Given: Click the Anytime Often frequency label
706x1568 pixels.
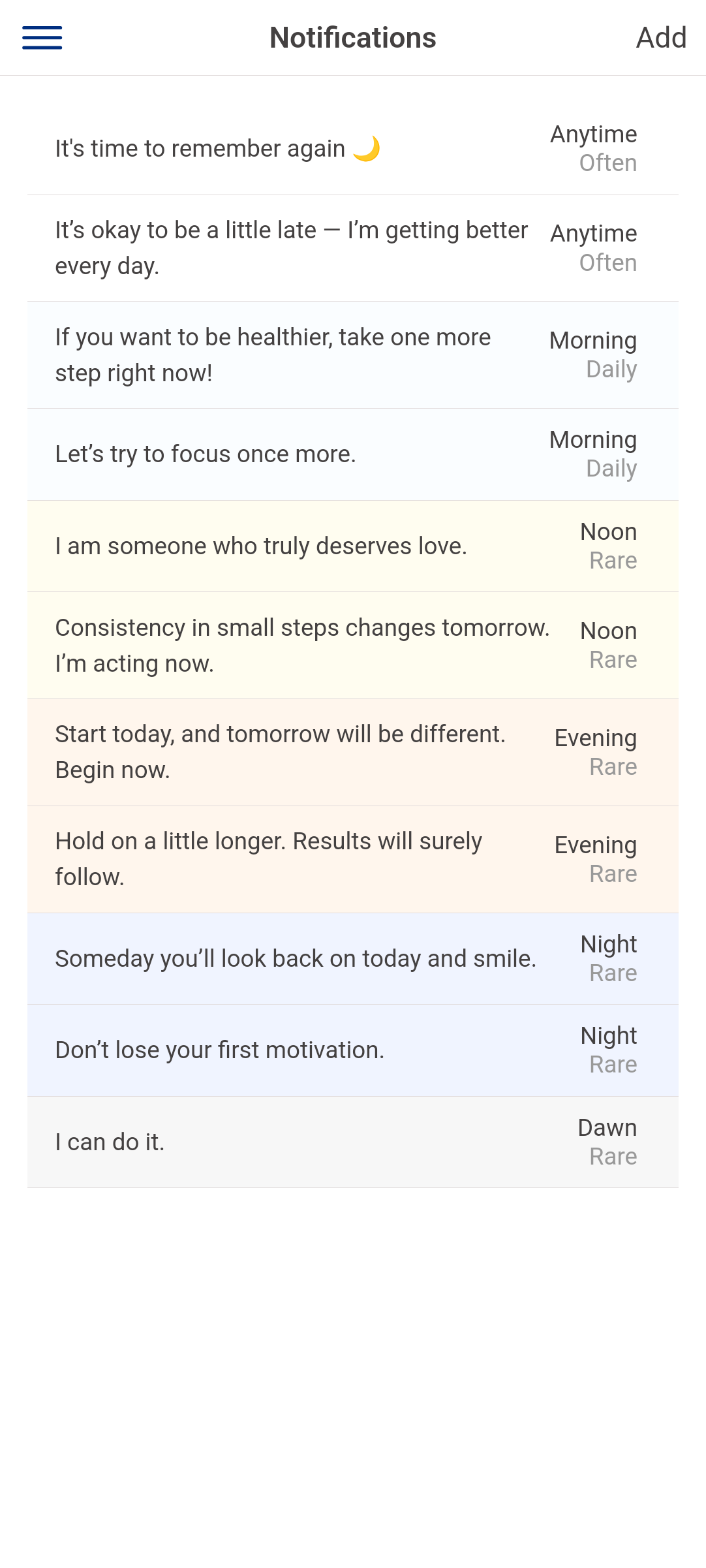Looking at the screenshot, I should point(594,148).
